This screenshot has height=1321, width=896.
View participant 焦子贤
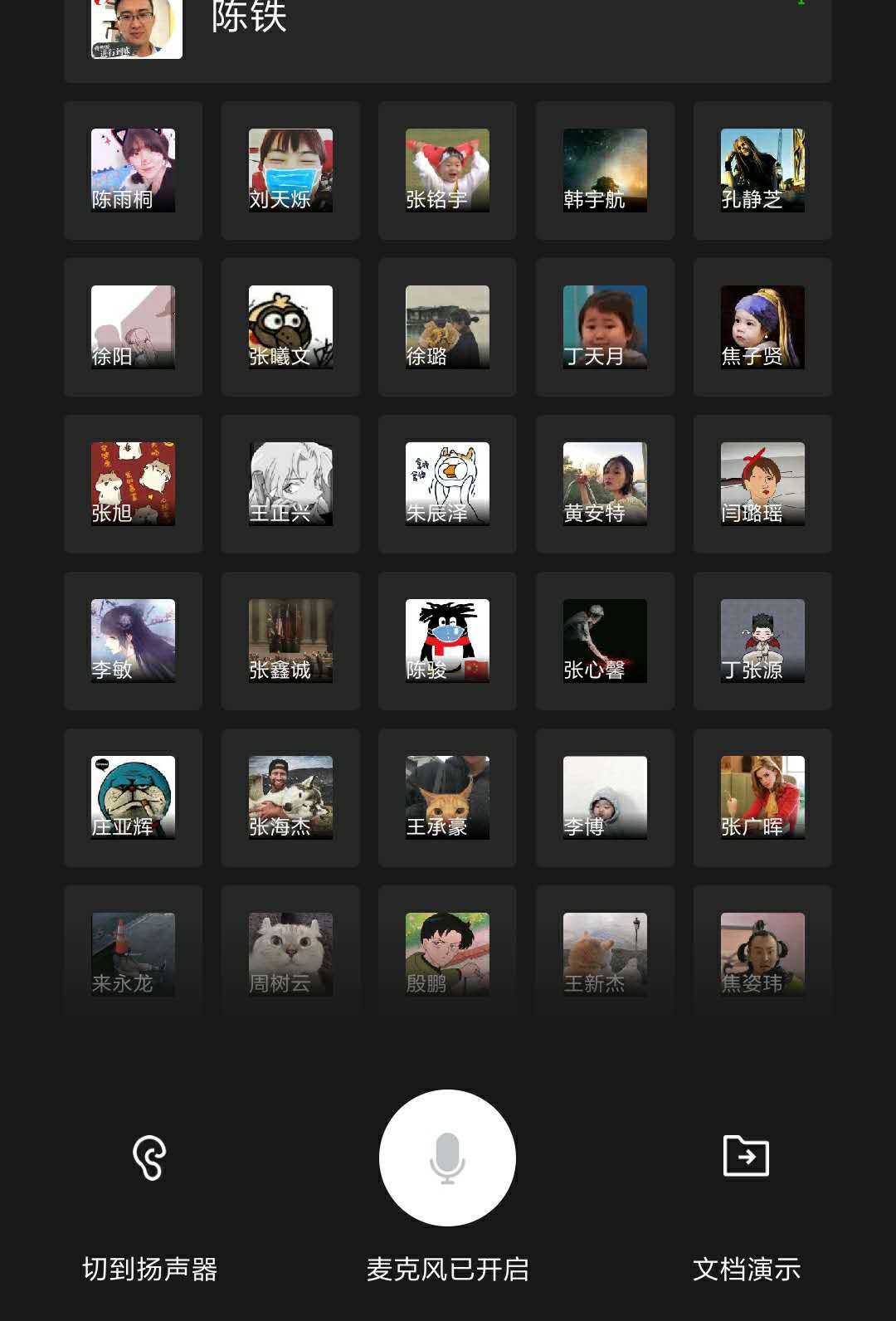(x=762, y=327)
